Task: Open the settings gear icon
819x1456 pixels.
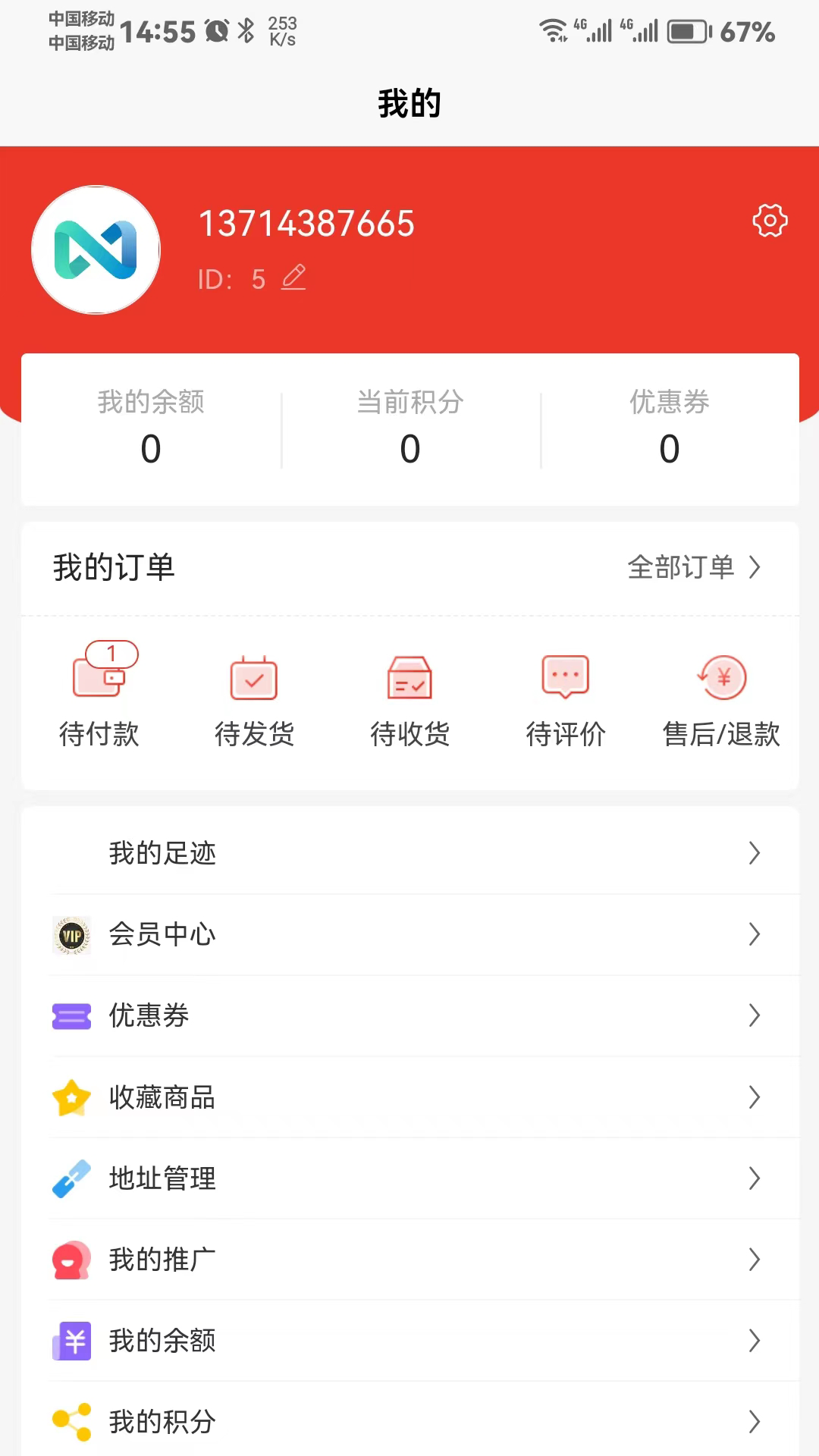Action: [x=770, y=221]
